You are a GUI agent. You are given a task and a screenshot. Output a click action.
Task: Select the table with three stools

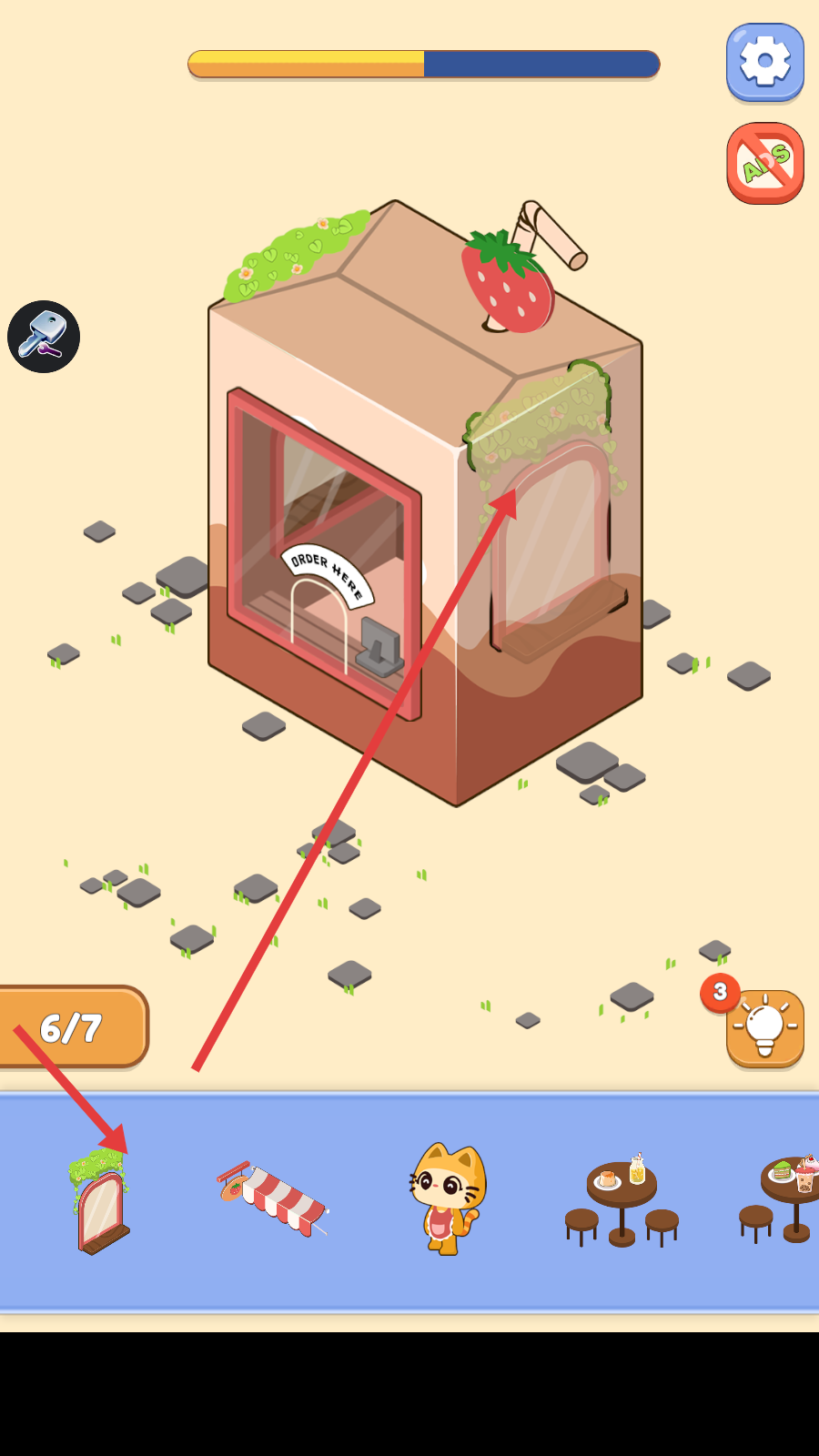622,1199
